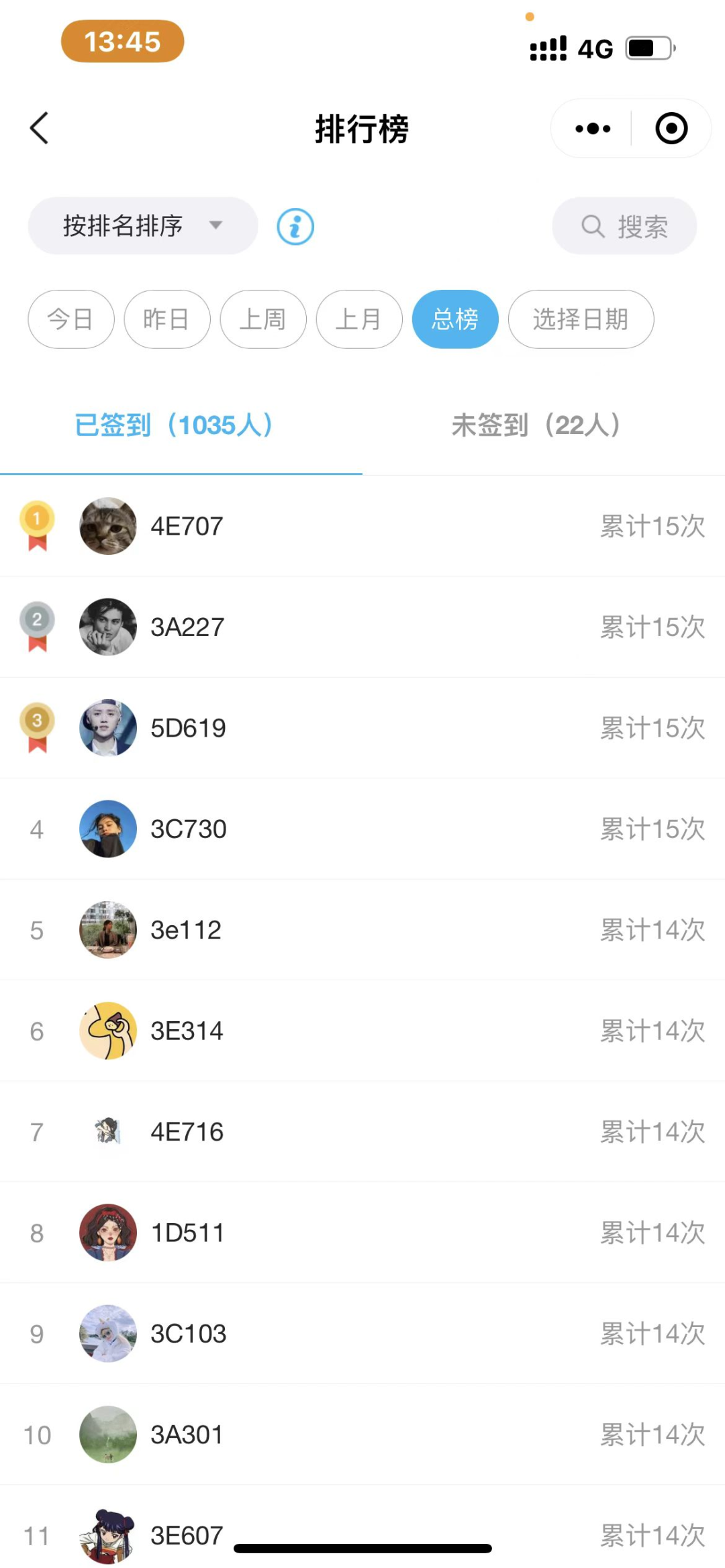Select the 总榜 overall ranking chip

pyautogui.click(x=455, y=319)
